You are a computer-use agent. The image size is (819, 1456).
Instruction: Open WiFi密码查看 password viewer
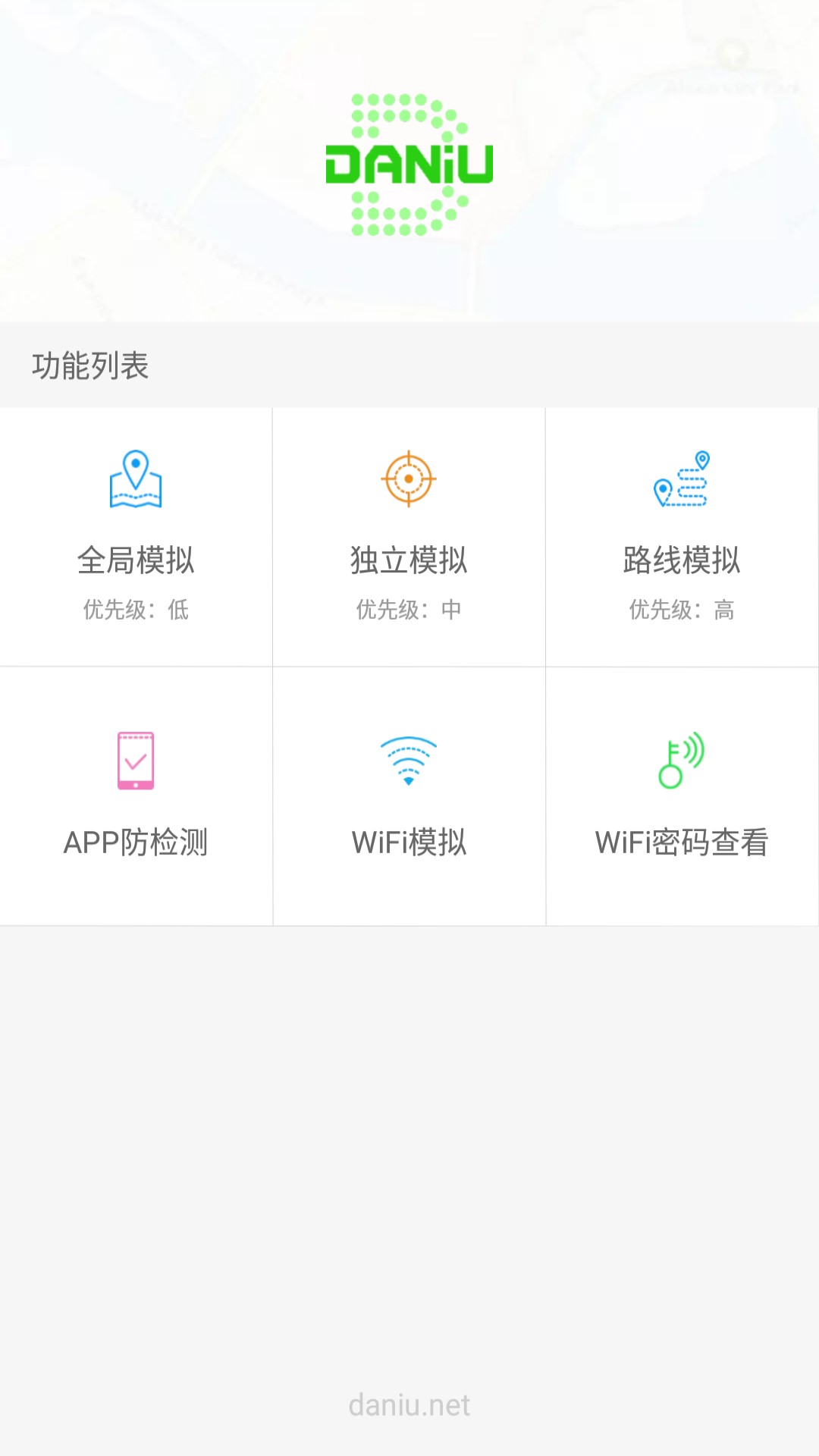click(x=681, y=796)
